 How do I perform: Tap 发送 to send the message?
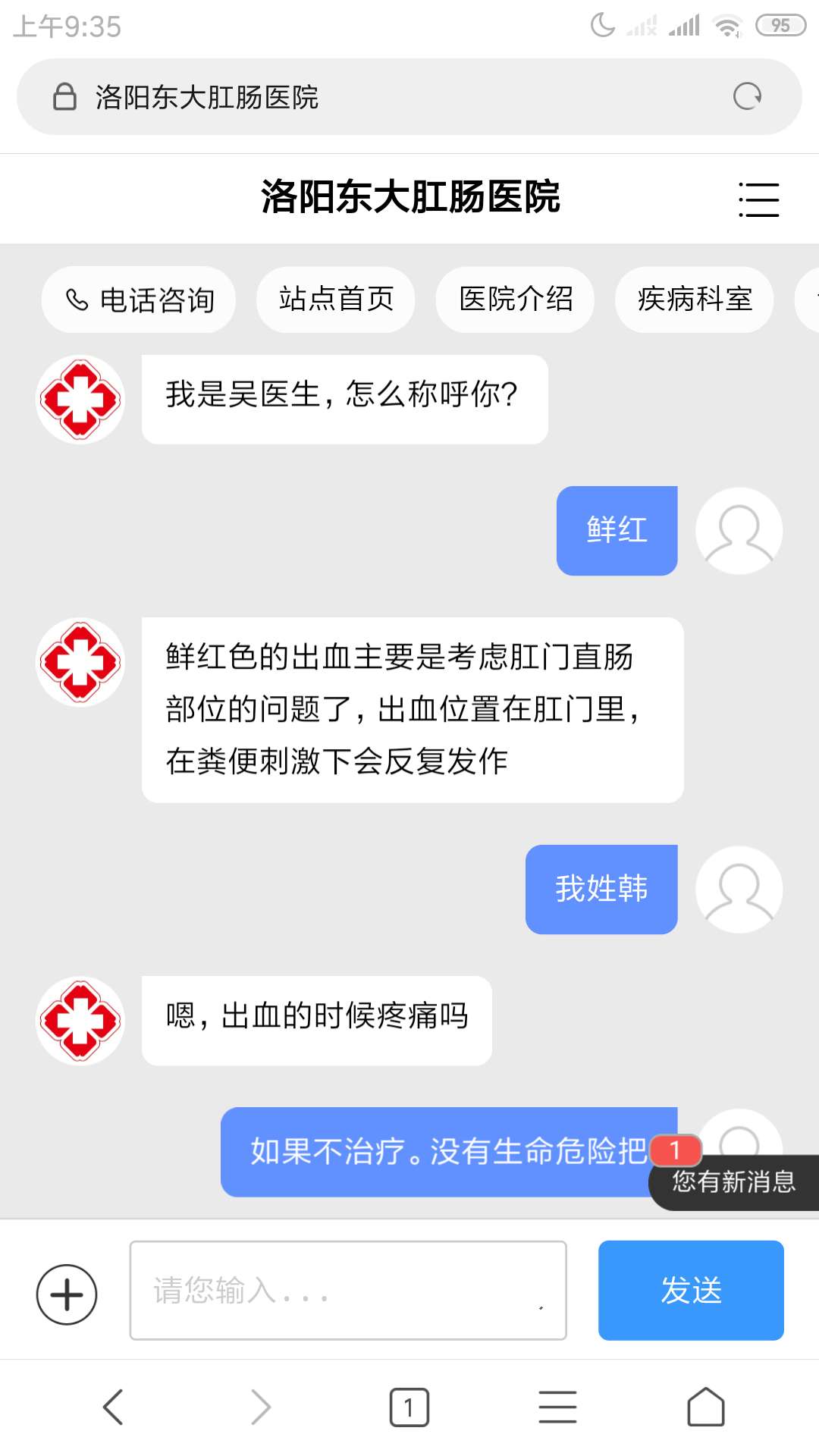click(689, 1289)
